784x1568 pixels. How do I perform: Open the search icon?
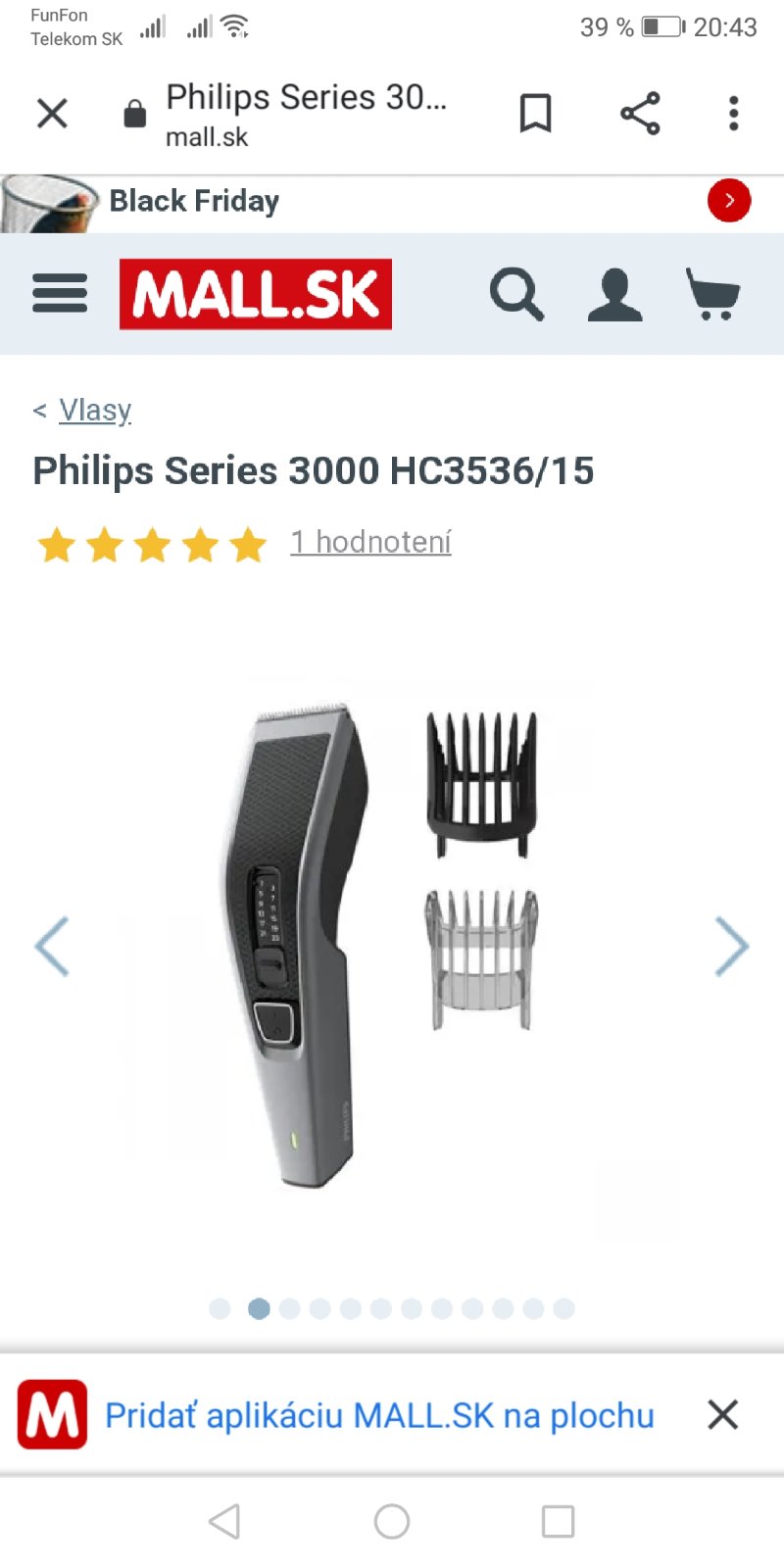point(516,294)
